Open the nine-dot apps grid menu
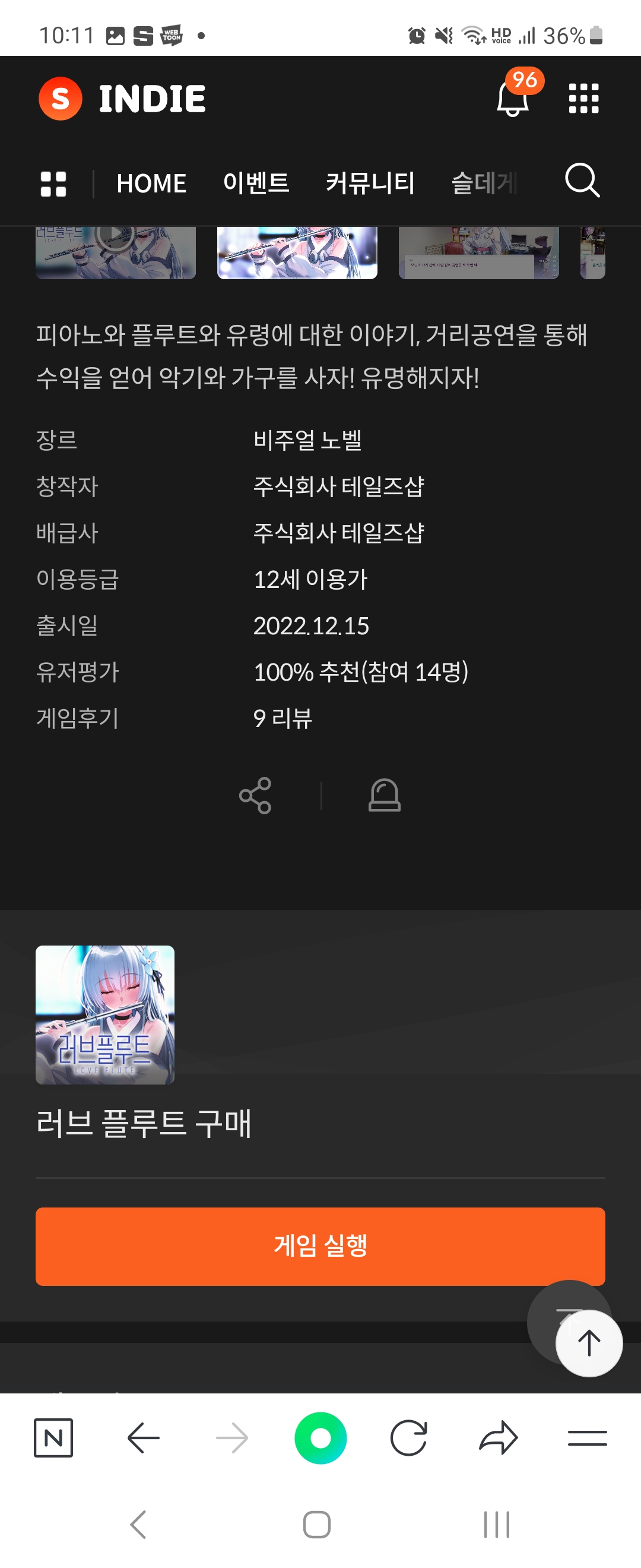Screen dimensions: 641x1568 [583, 99]
